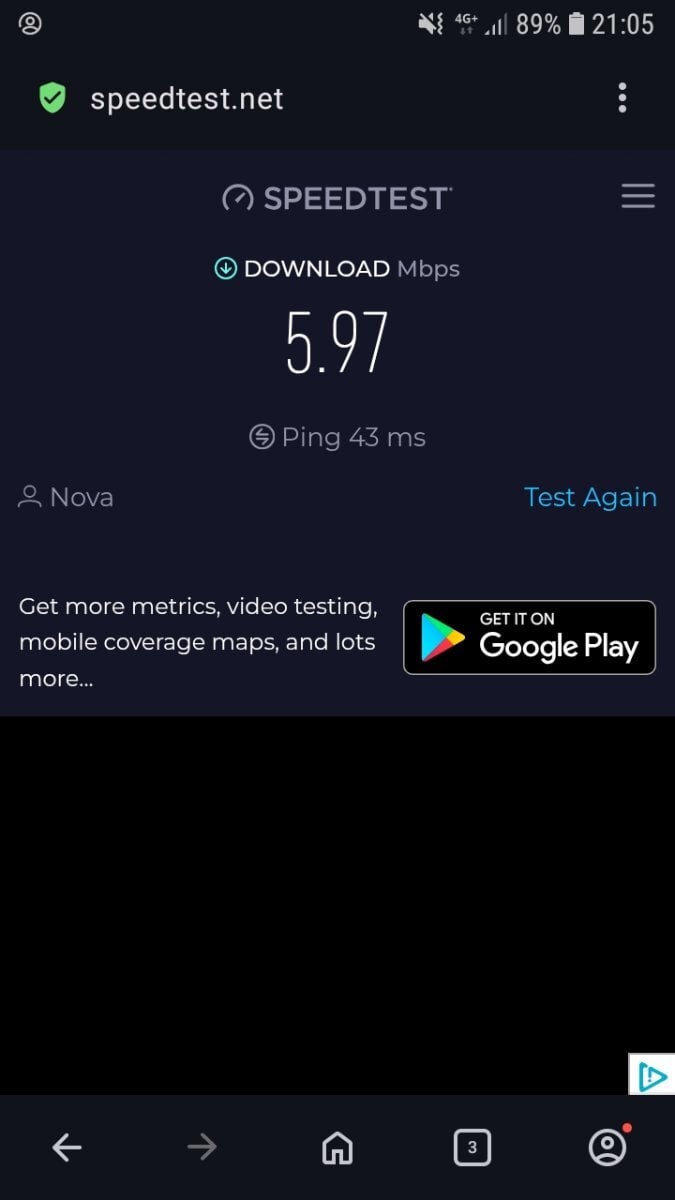Viewport: 675px width, 1200px height.
Task: Tap Test Again to rerun speedtest
Action: coord(590,497)
